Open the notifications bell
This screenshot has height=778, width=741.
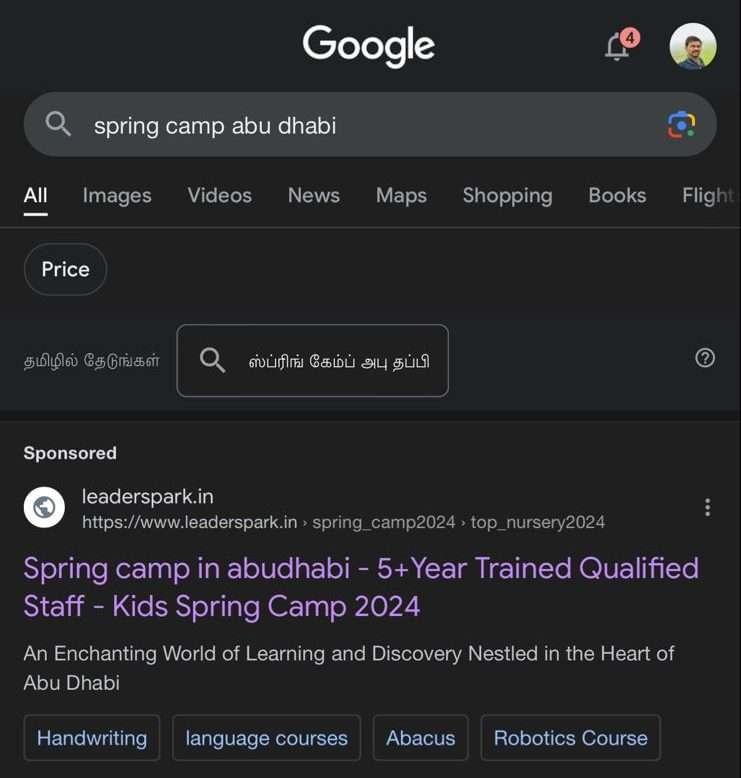[x=618, y=47]
